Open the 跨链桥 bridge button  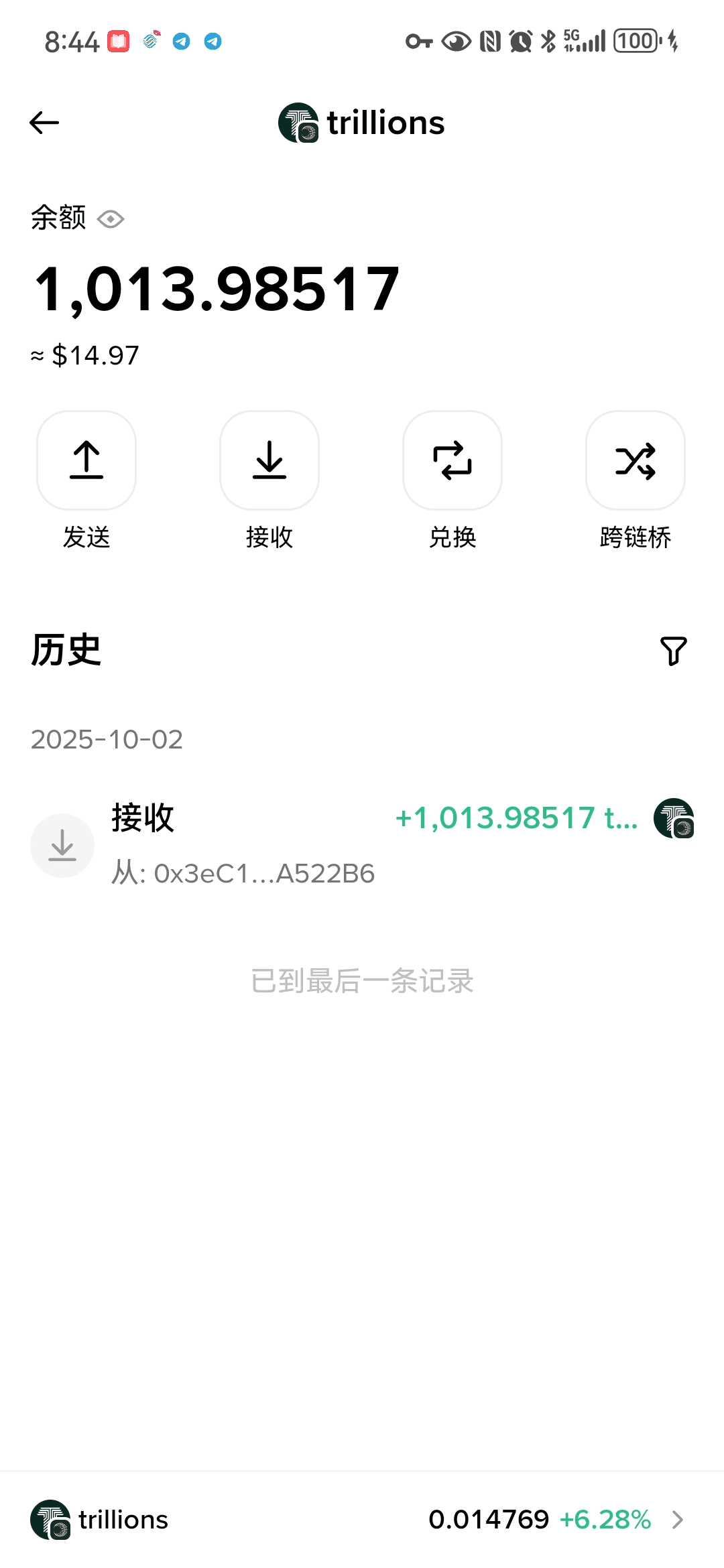pos(636,461)
